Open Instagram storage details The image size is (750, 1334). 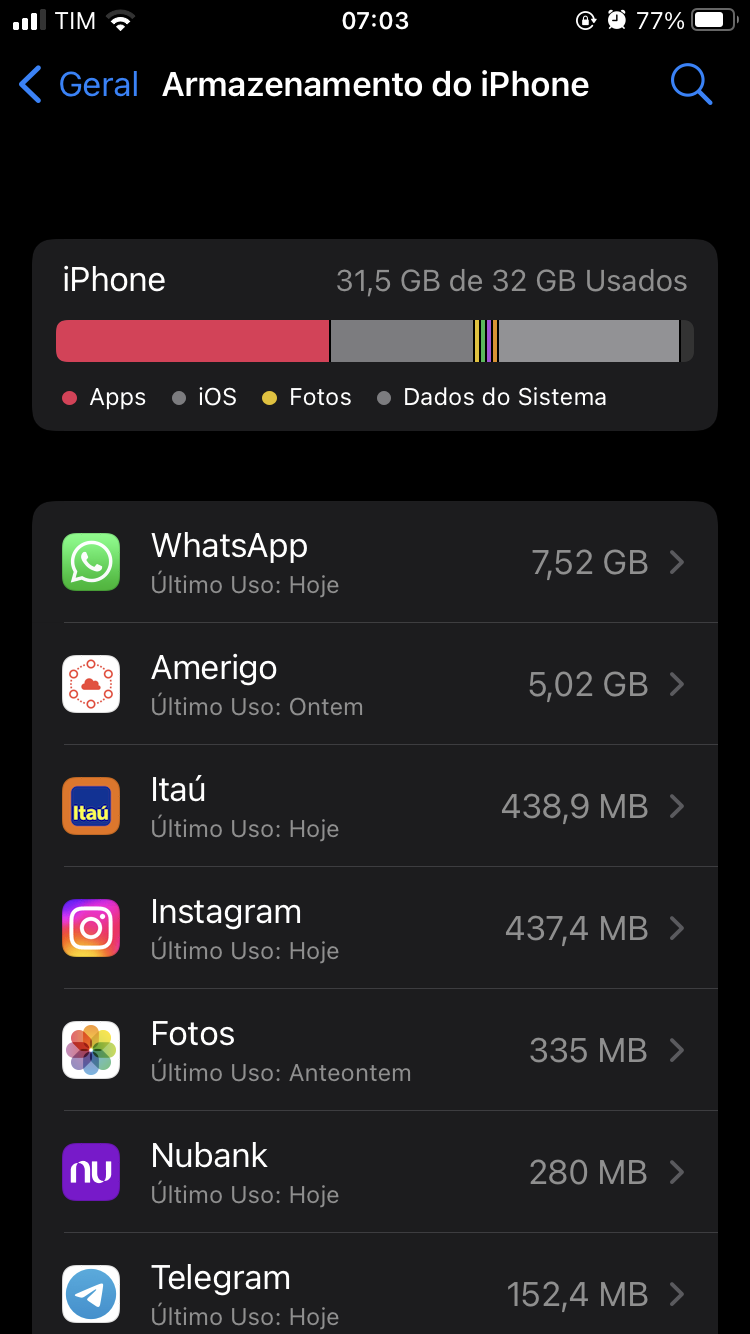375,928
